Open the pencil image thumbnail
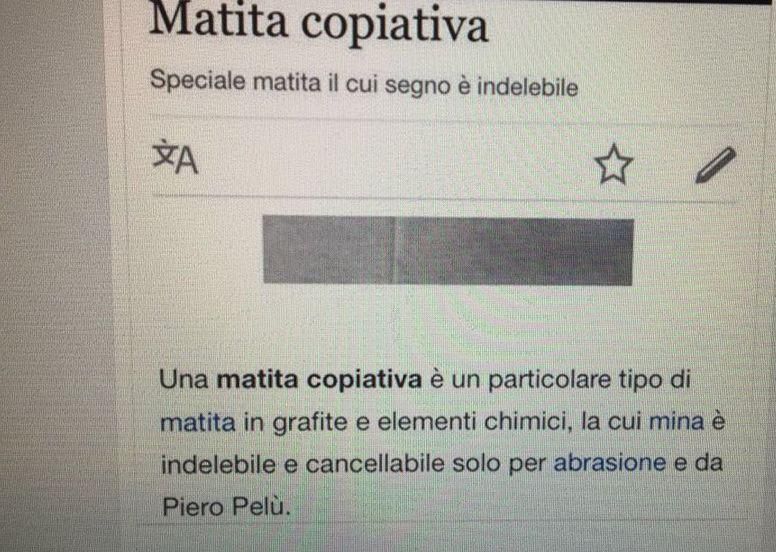The image size is (776, 552). [x=447, y=252]
